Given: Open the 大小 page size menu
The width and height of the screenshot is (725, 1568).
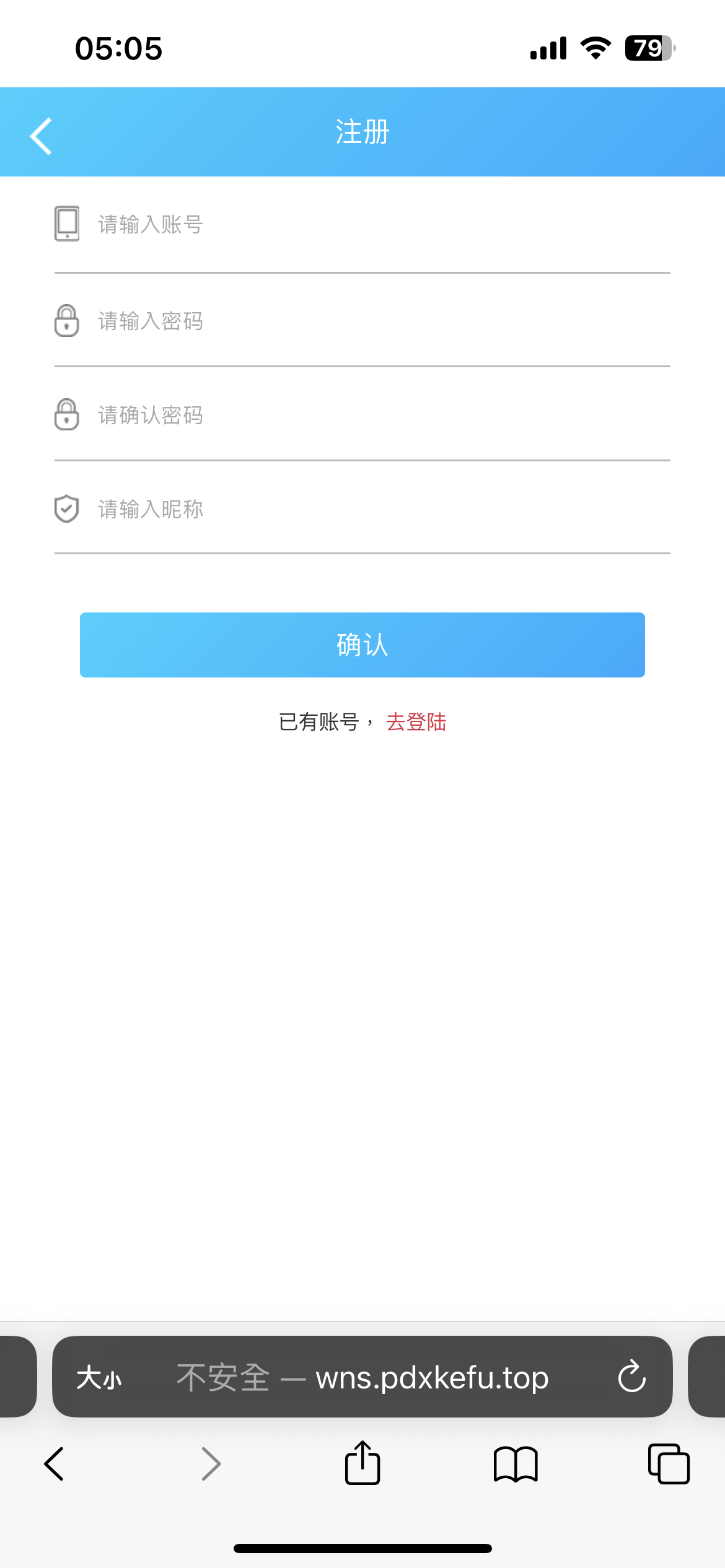Looking at the screenshot, I should pyautogui.click(x=99, y=1378).
